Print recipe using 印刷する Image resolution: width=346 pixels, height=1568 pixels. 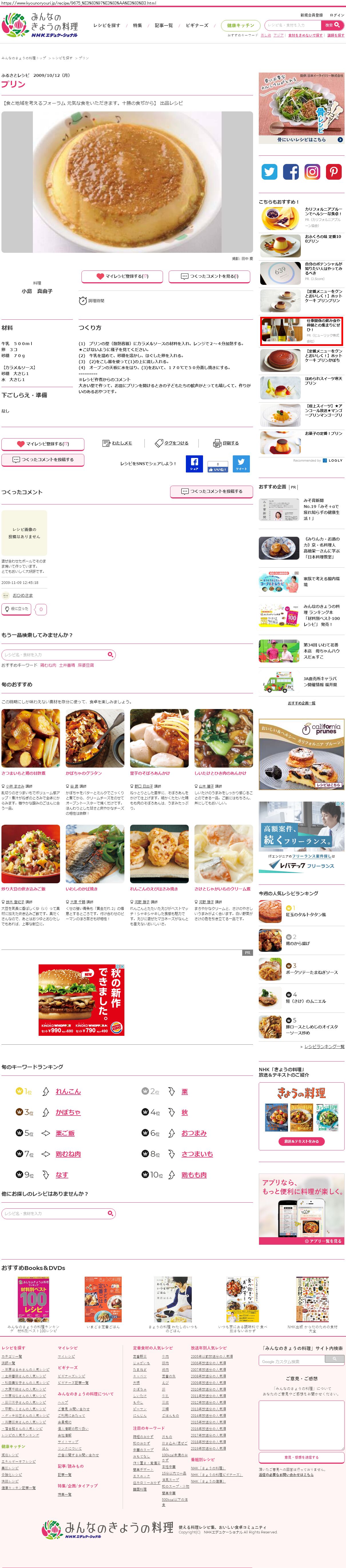coord(226,443)
